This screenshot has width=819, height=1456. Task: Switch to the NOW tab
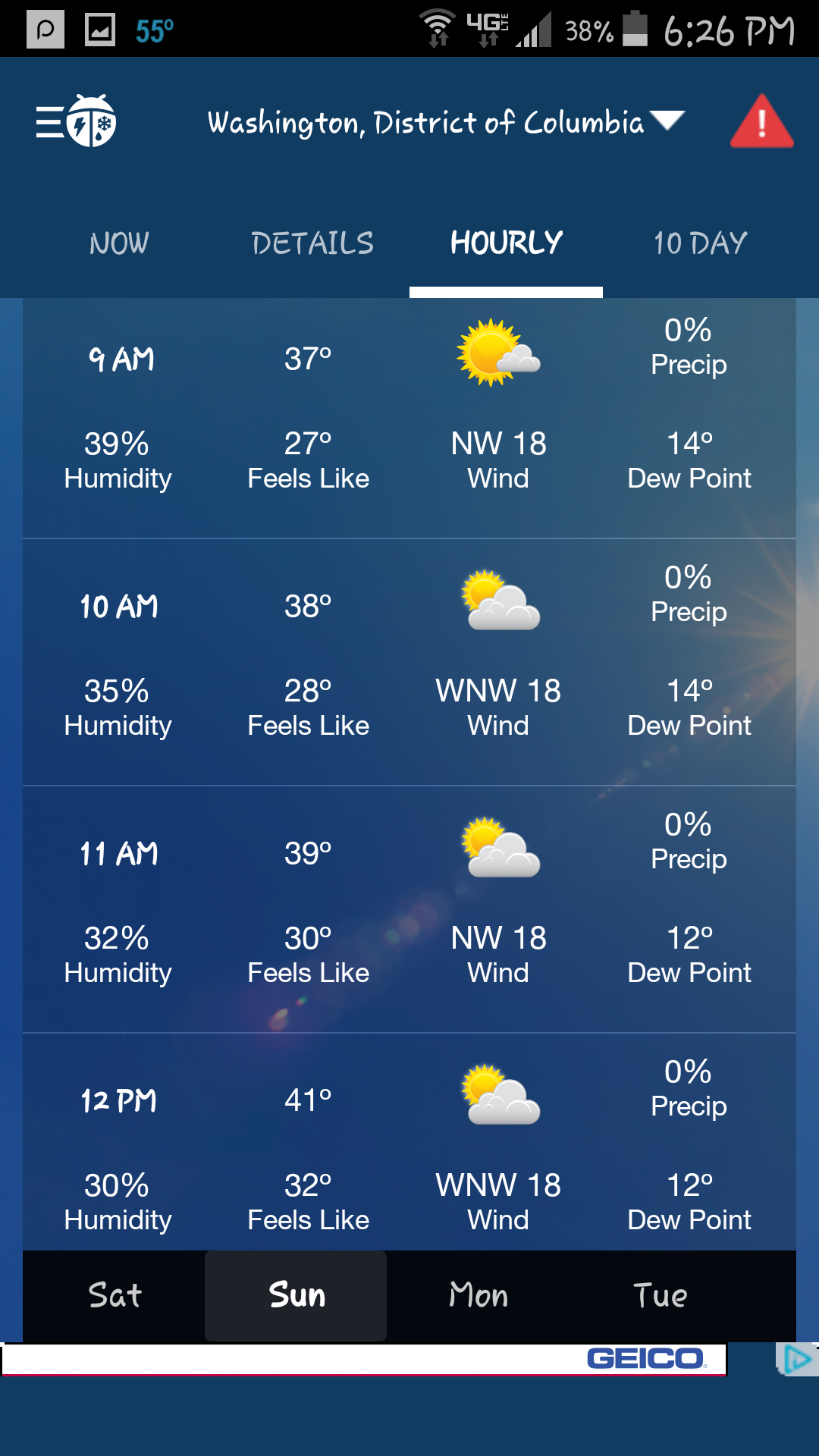pos(119,243)
